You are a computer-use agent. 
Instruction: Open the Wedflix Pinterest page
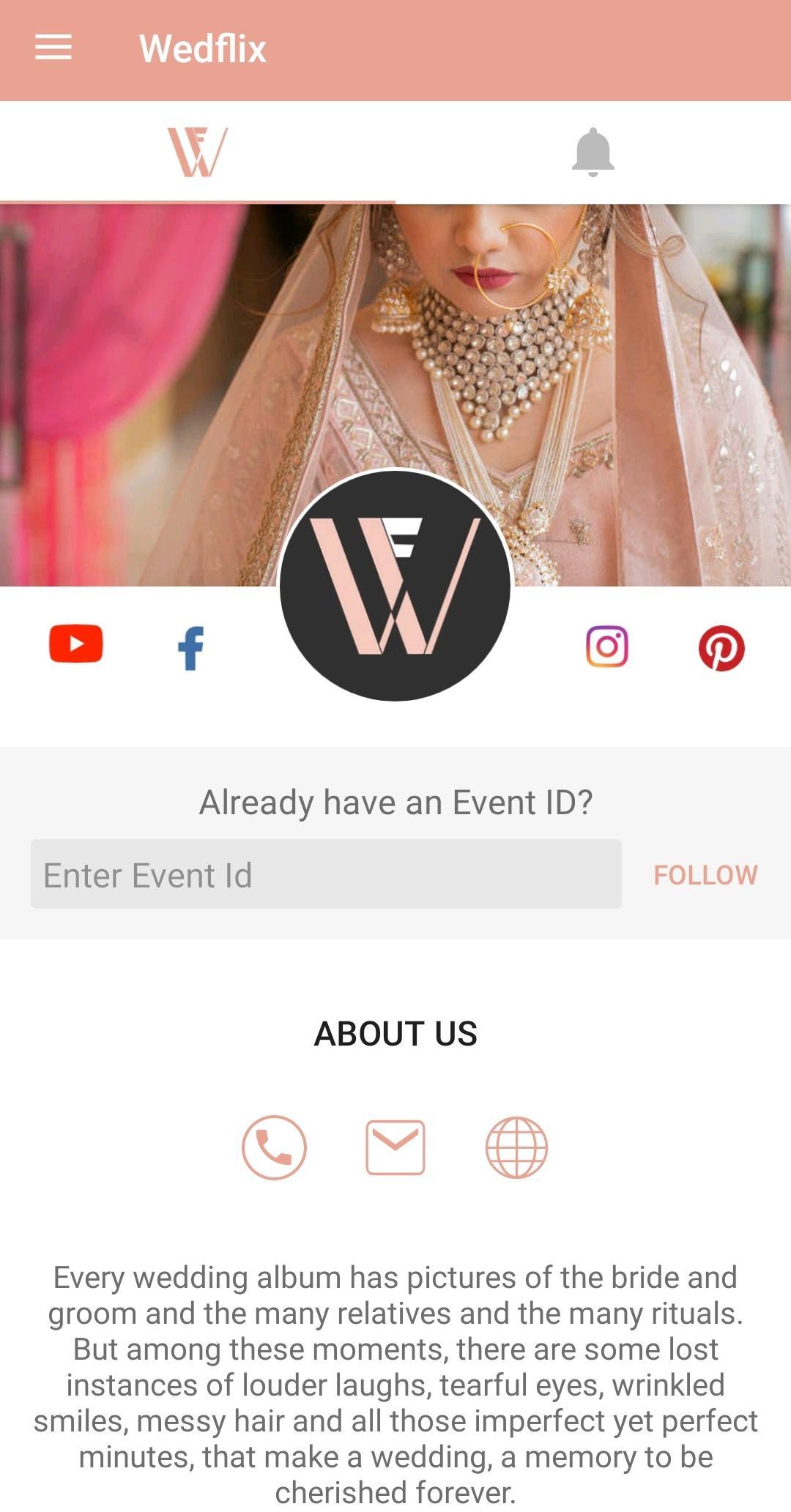(721, 648)
